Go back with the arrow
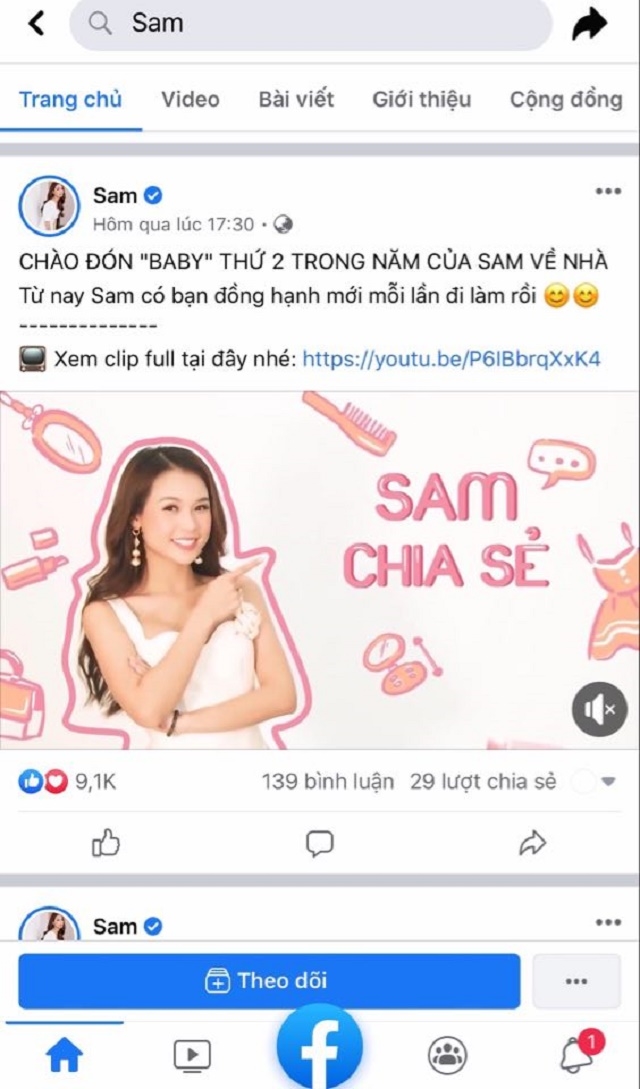This screenshot has width=640, height=1089. [x=37, y=23]
